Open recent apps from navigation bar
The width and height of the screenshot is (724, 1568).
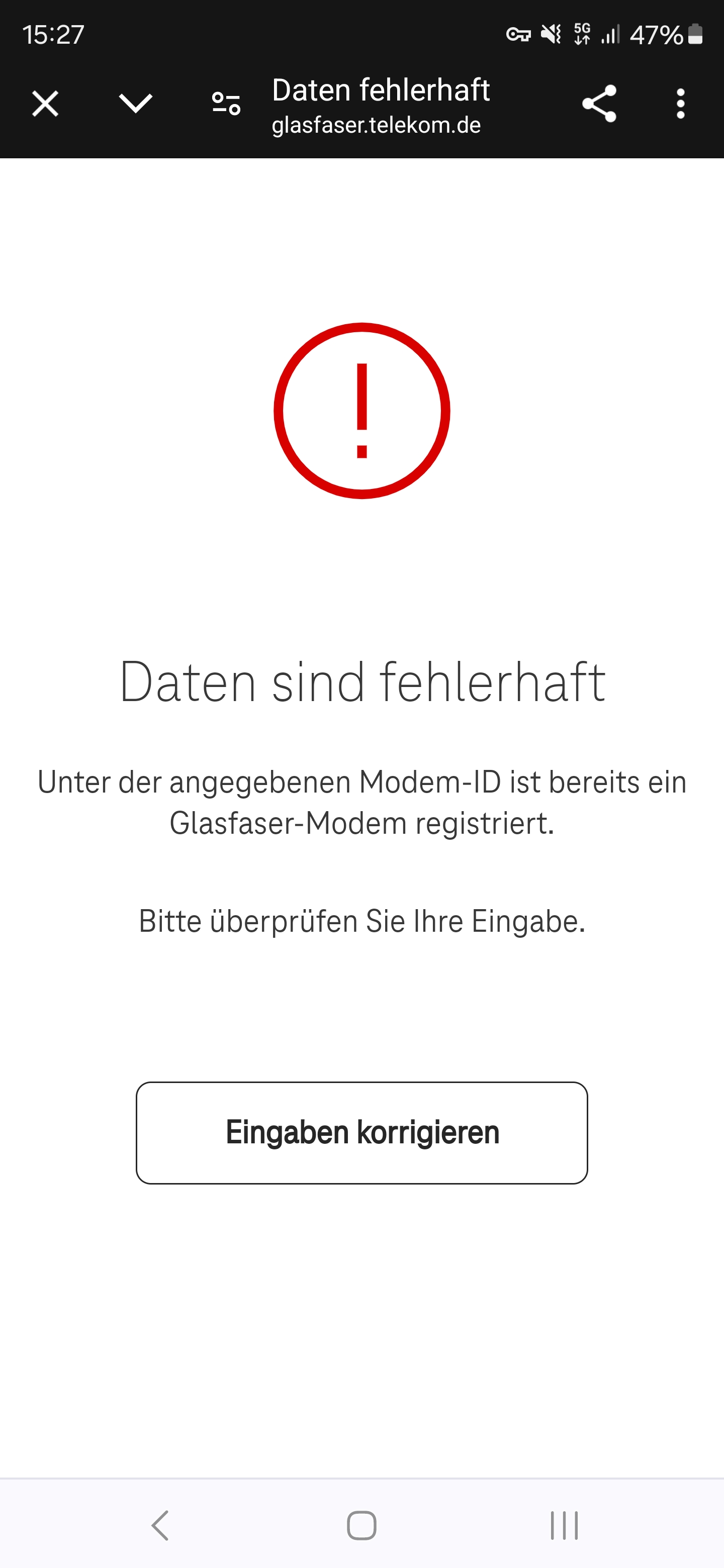point(564,1525)
